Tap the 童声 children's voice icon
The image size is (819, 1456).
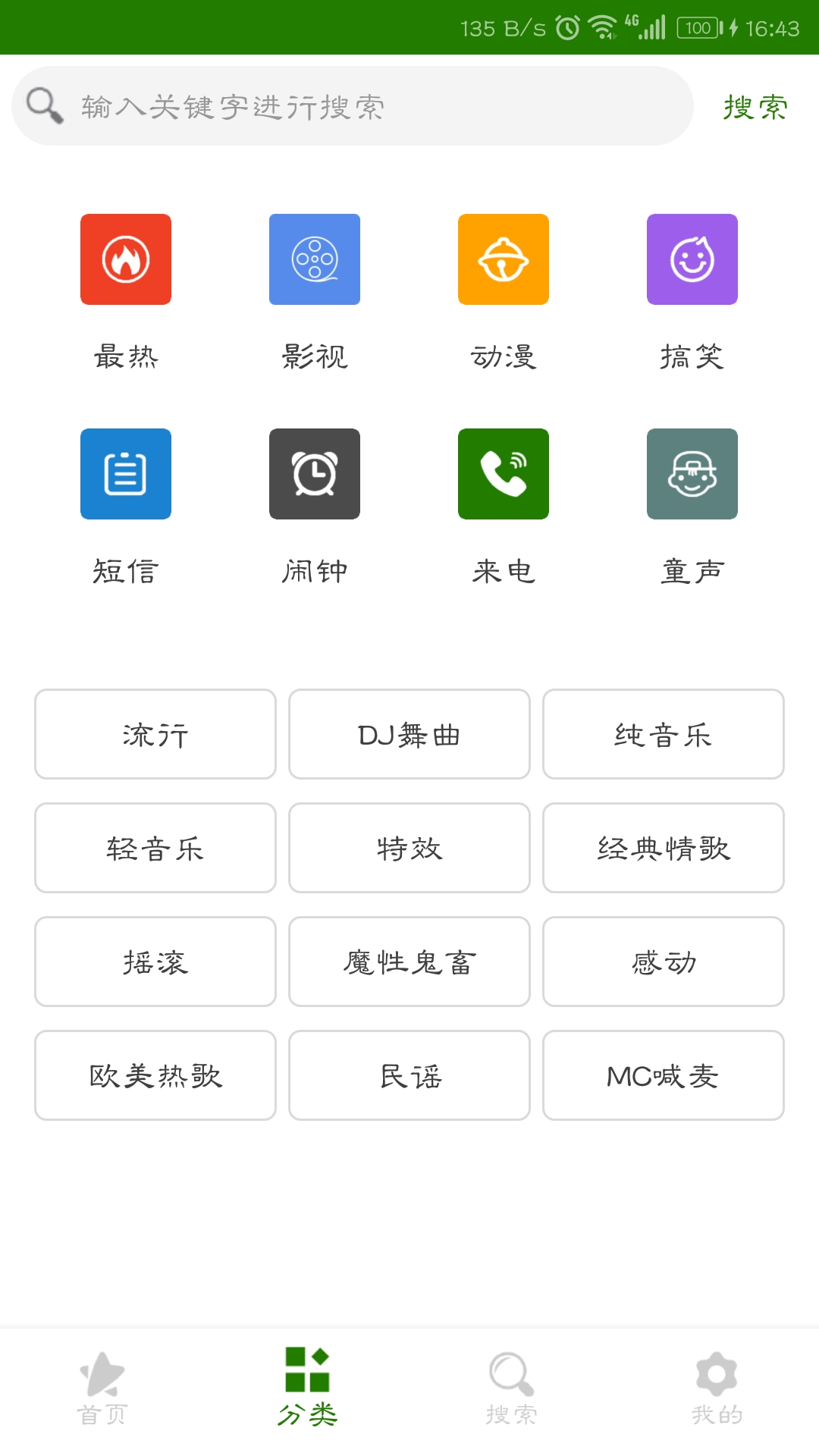pos(692,474)
